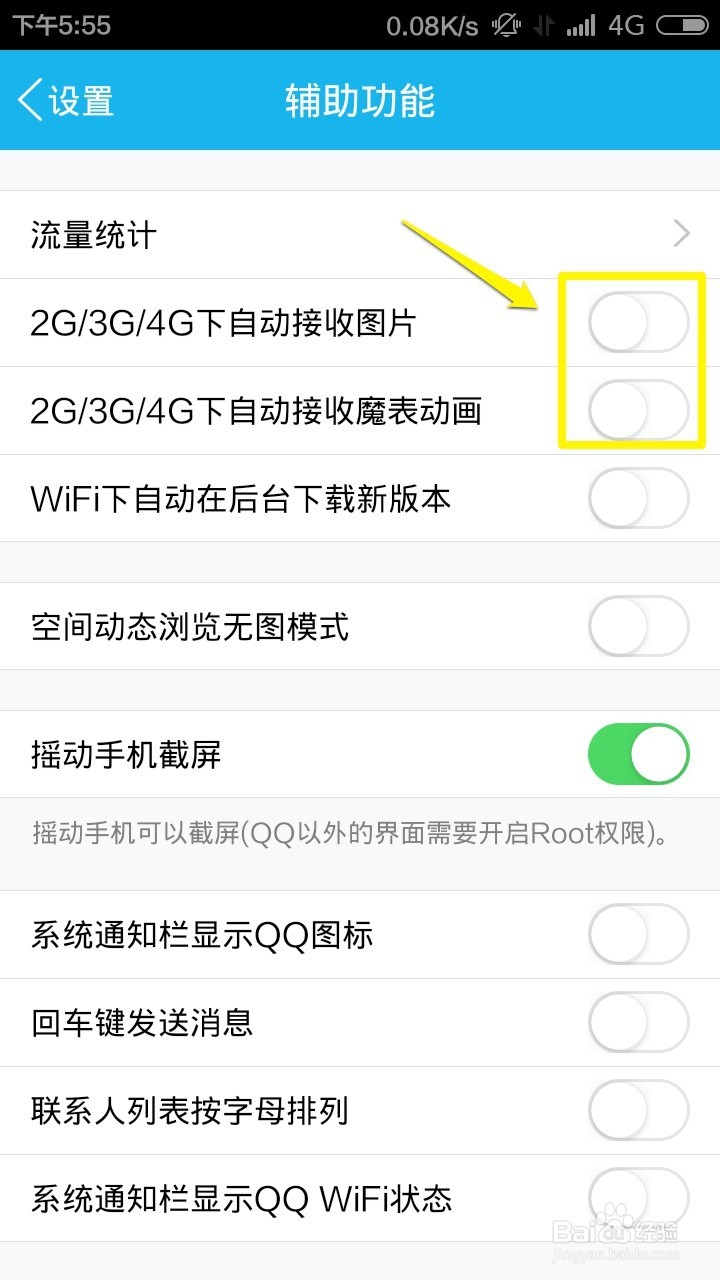Disable shake phone to screenshot
Screen dimensions: 720x1280
(637, 754)
